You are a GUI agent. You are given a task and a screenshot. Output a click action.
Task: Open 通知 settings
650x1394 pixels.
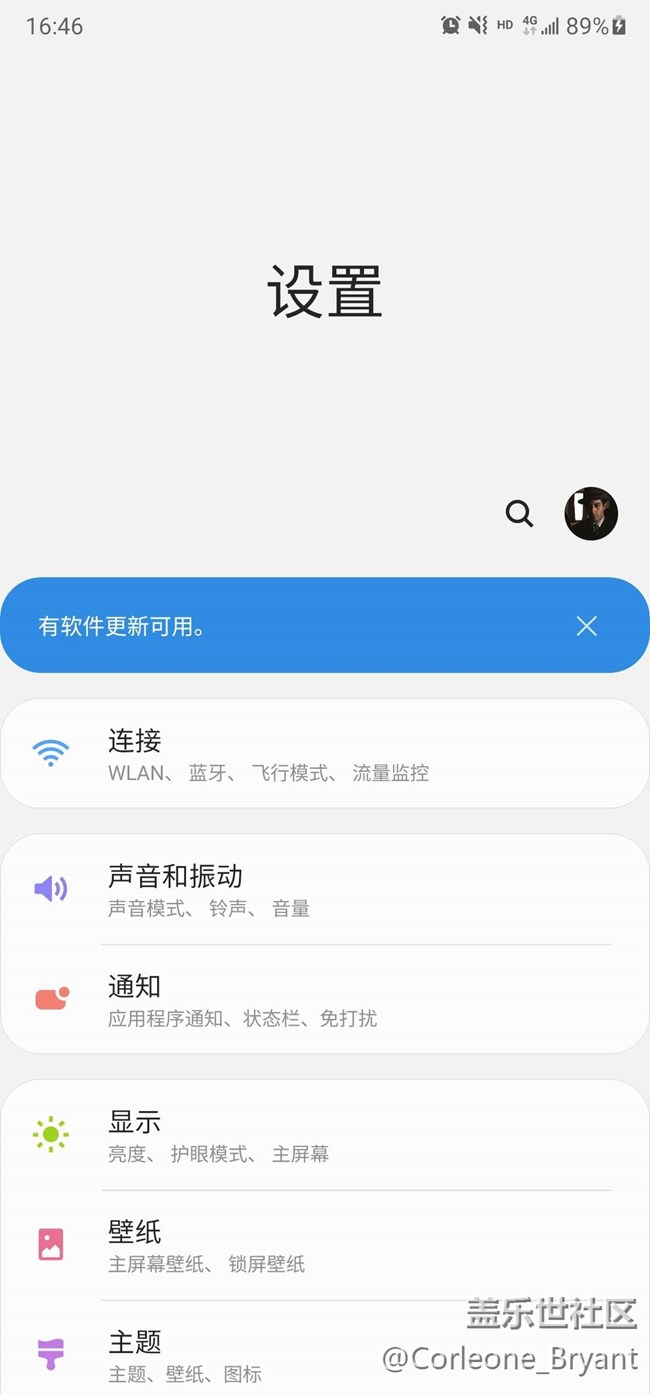(324, 1000)
